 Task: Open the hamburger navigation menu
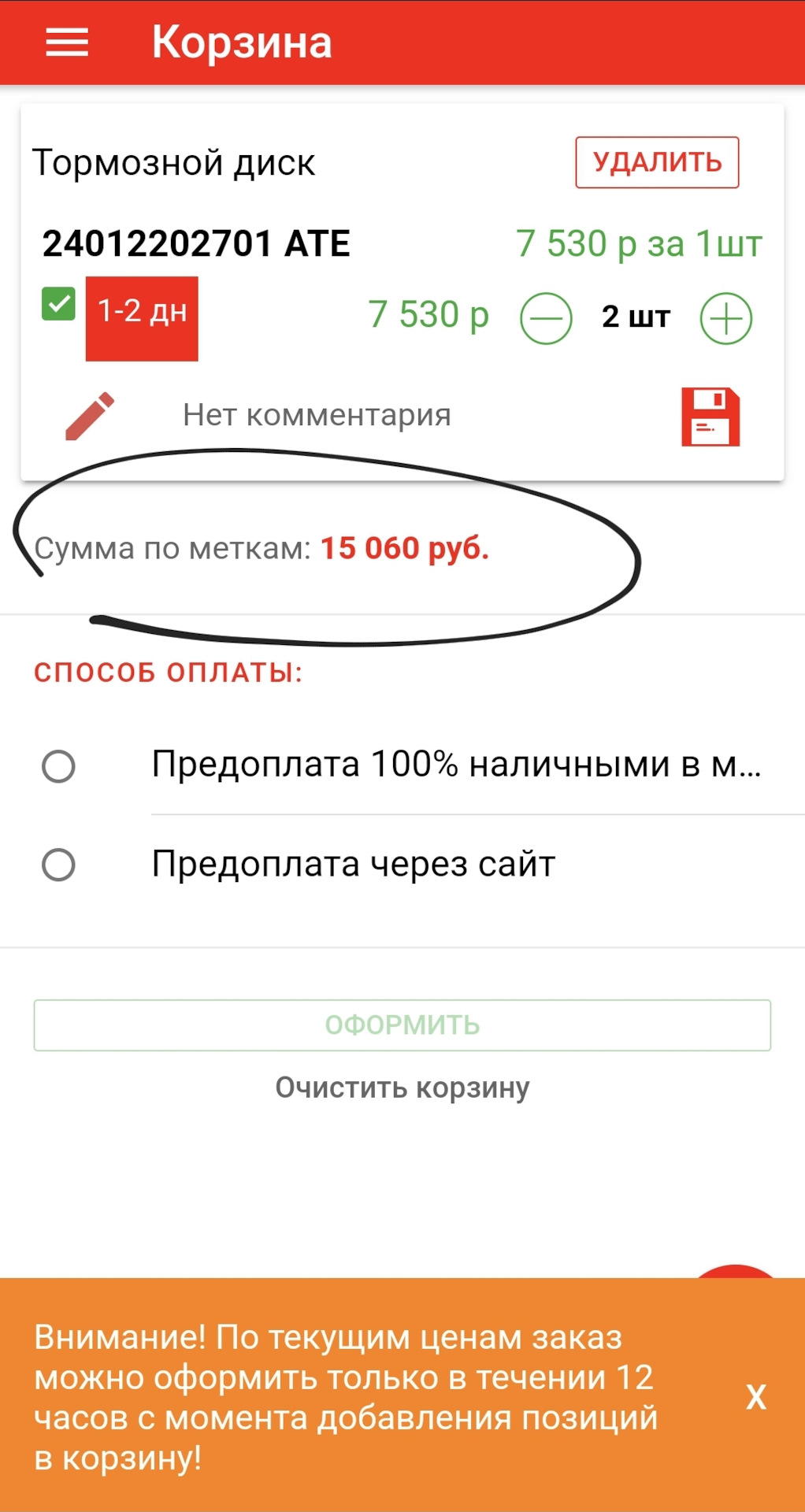coord(67,43)
